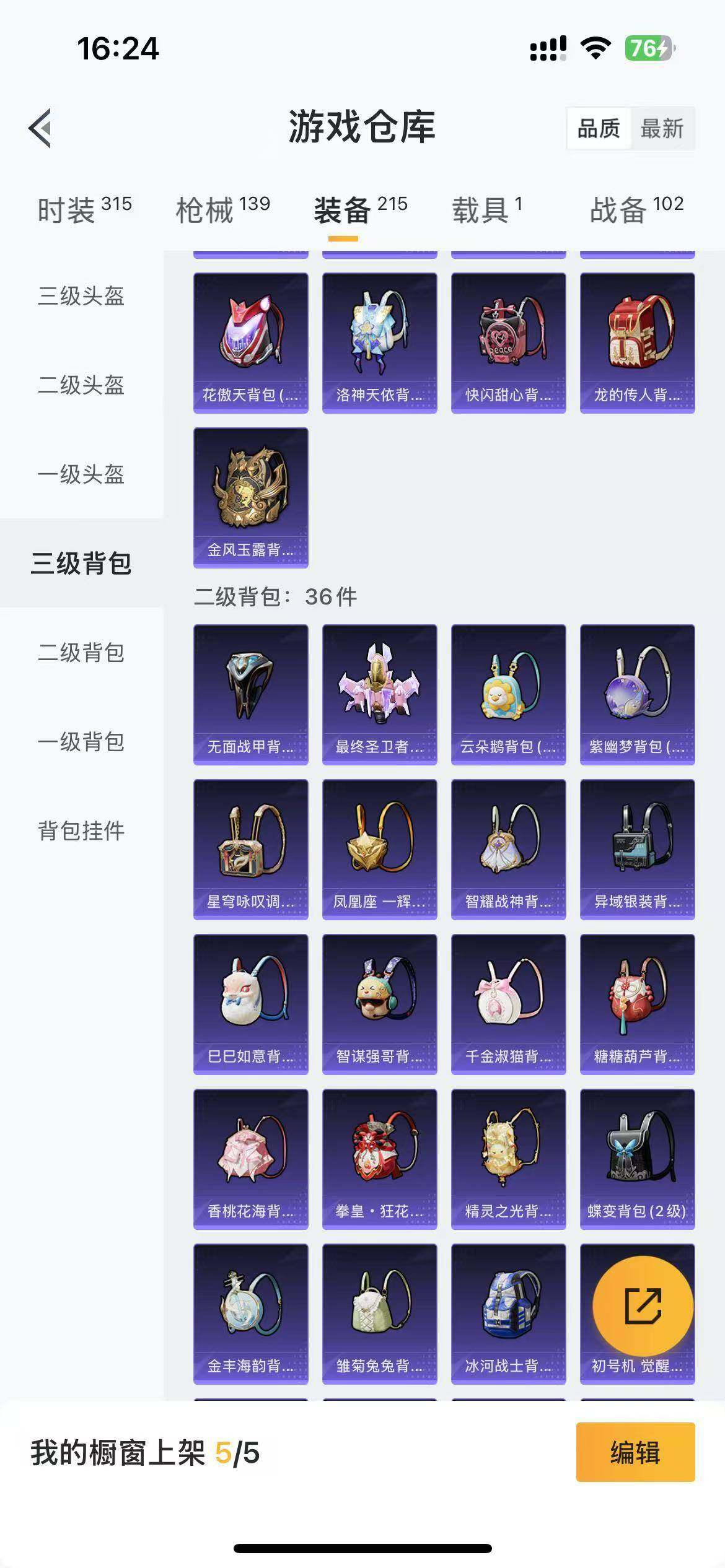725x1568 pixels.
Task: Jump to 一级头盔 category
Action: (81, 474)
